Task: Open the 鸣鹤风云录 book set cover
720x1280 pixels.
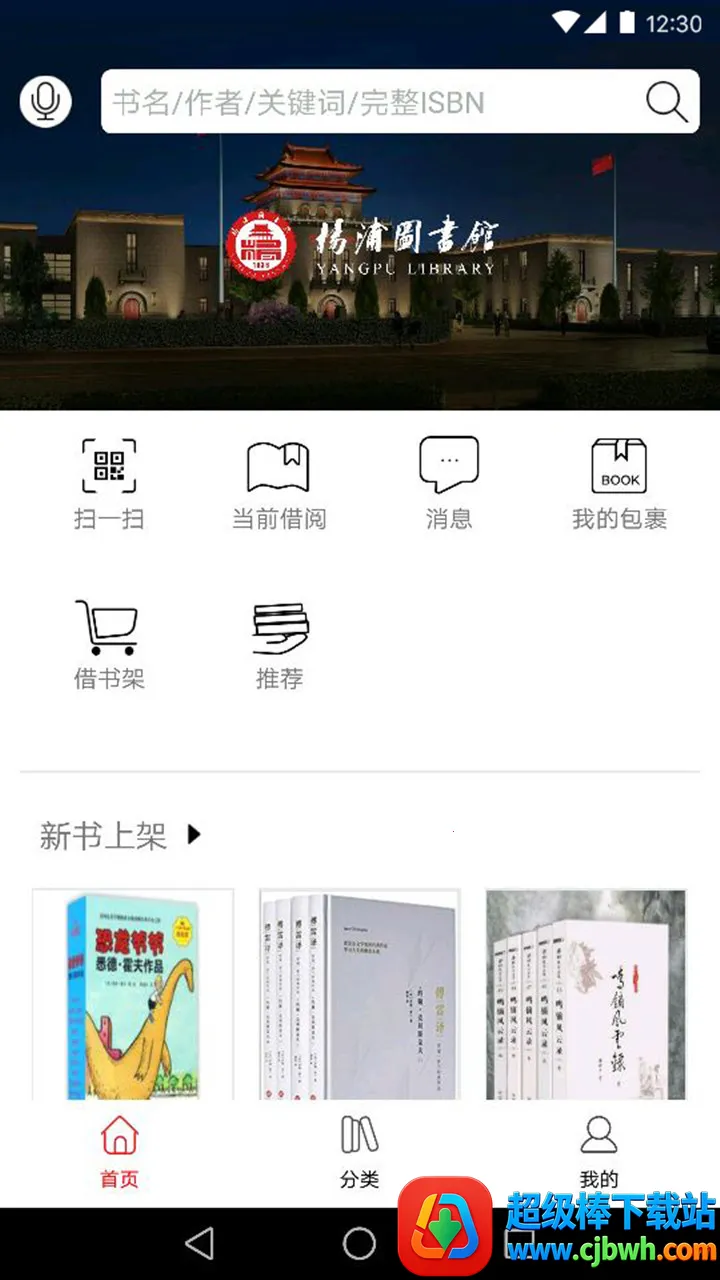Action: pos(586,995)
